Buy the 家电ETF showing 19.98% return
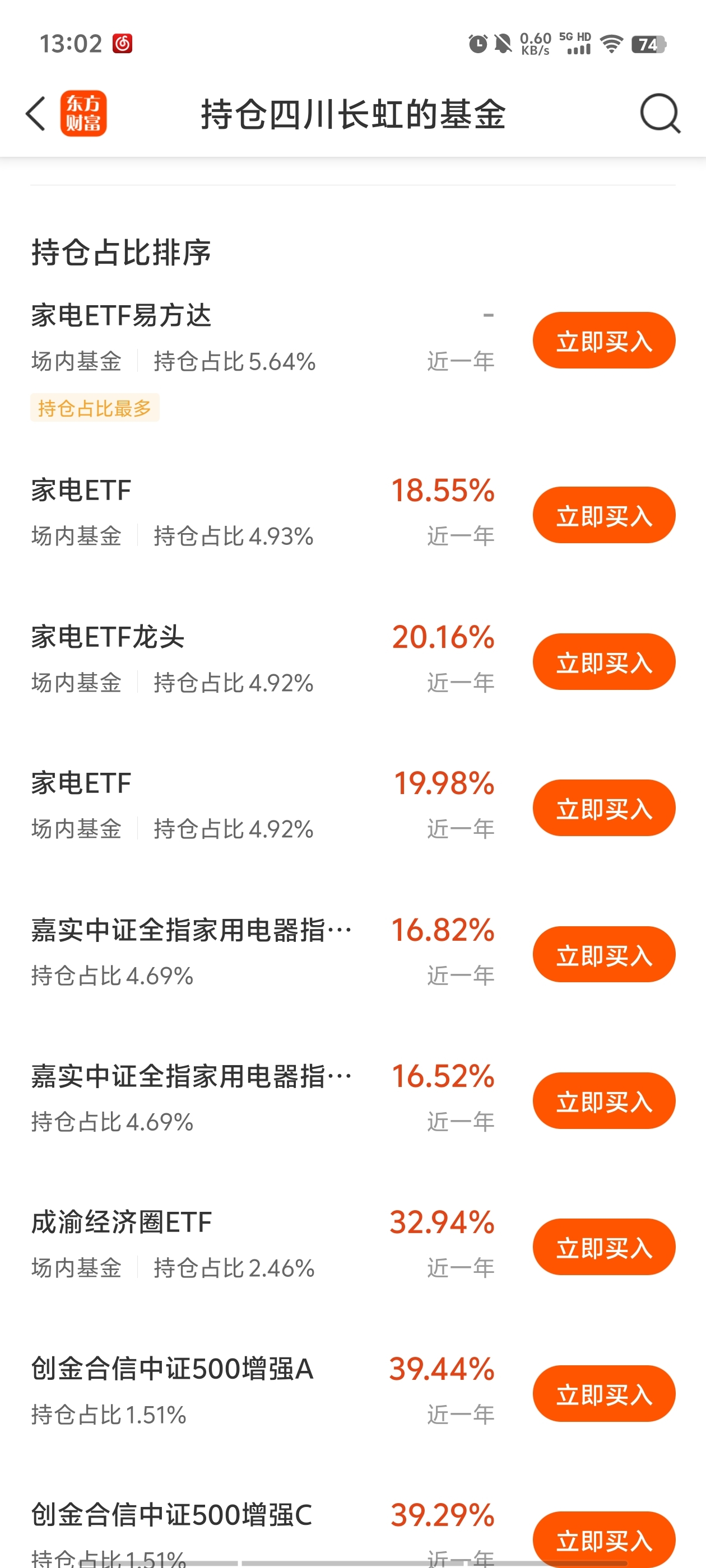This screenshot has width=706, height=1568. (603, 808)
